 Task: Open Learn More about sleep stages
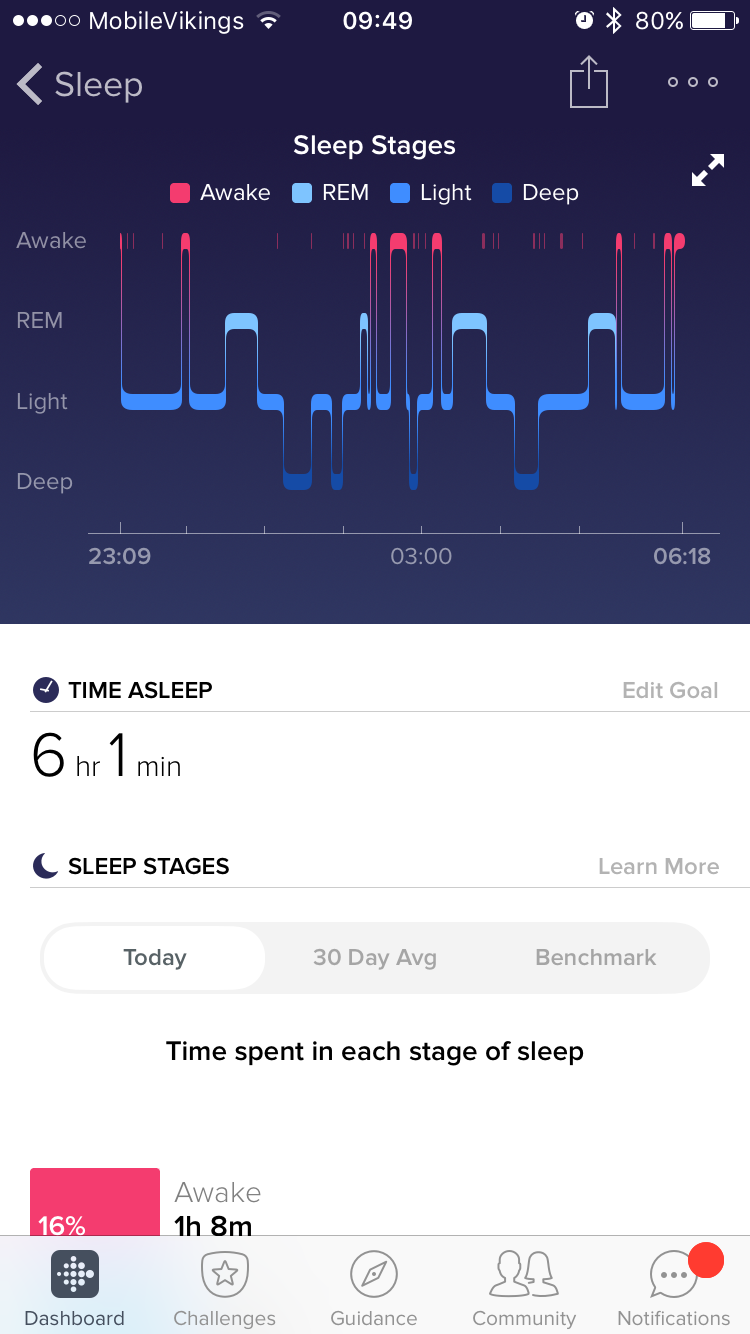coord(658,866)
